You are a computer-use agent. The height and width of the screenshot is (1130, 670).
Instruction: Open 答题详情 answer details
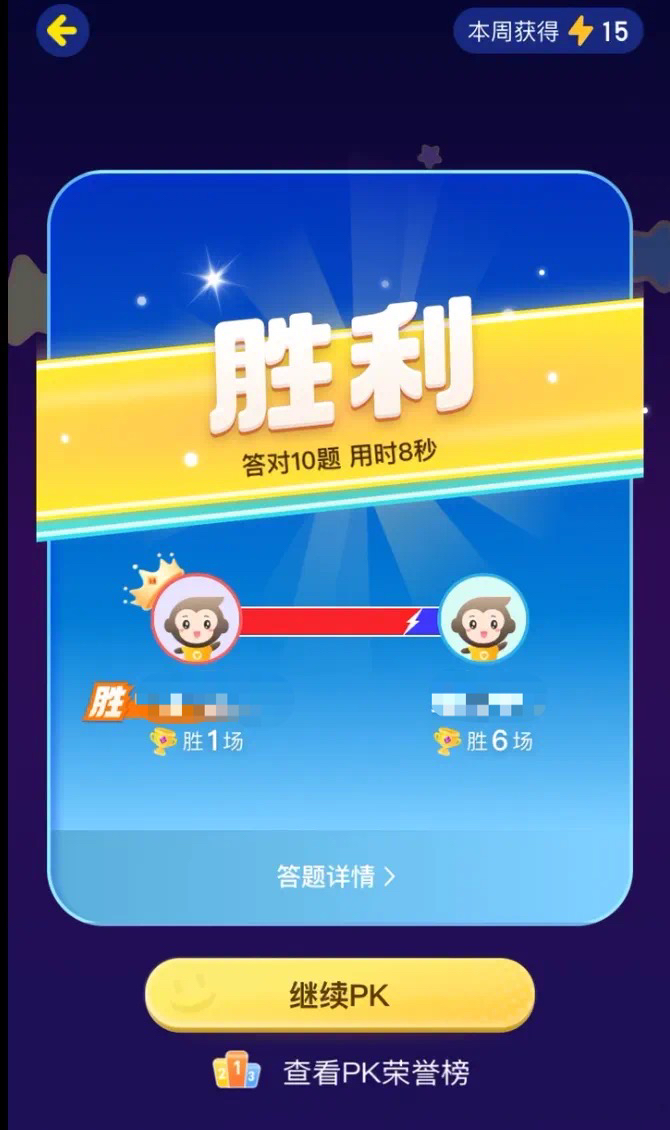coord(336,876)
